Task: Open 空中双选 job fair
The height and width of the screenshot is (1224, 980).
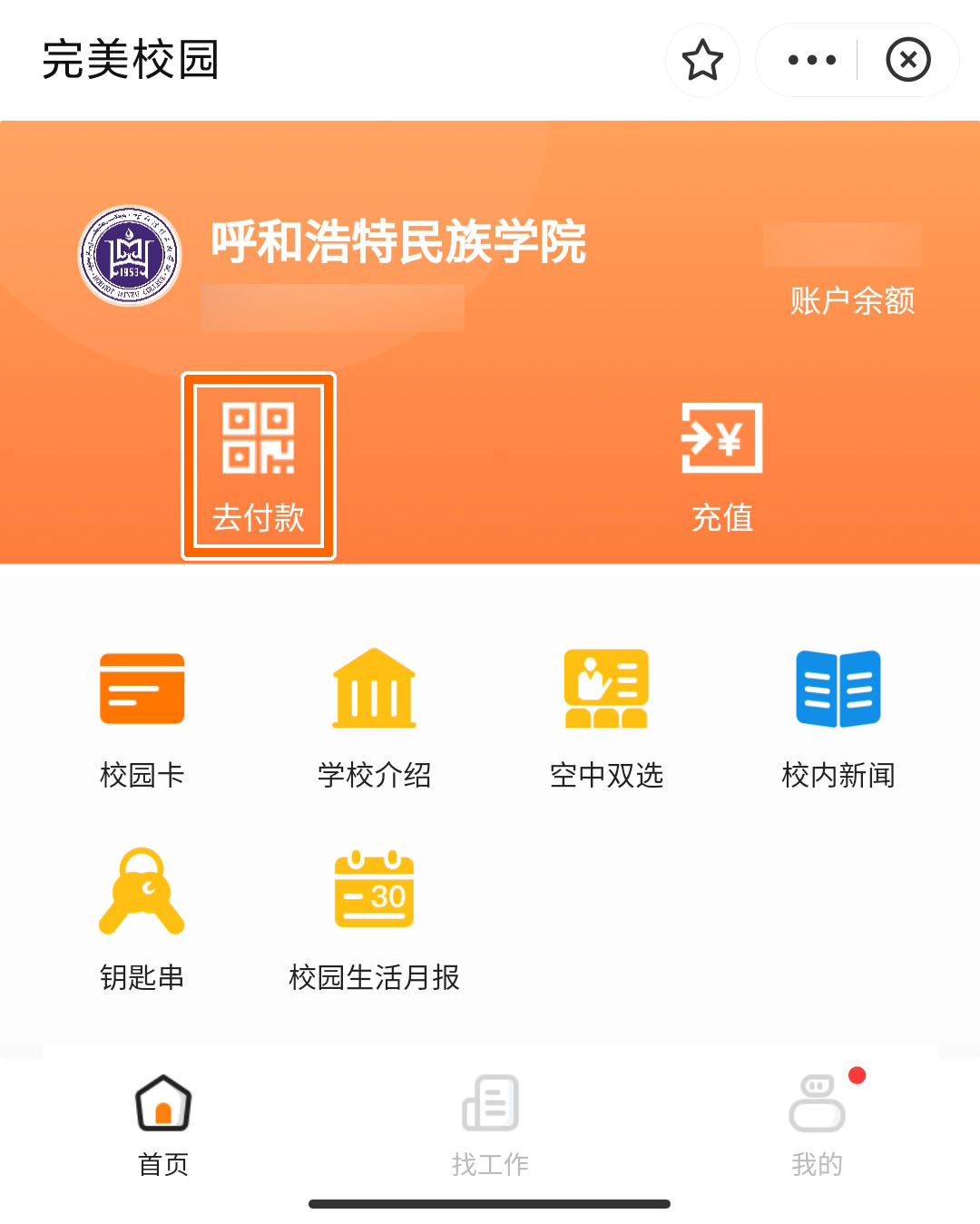Action: 606,717
